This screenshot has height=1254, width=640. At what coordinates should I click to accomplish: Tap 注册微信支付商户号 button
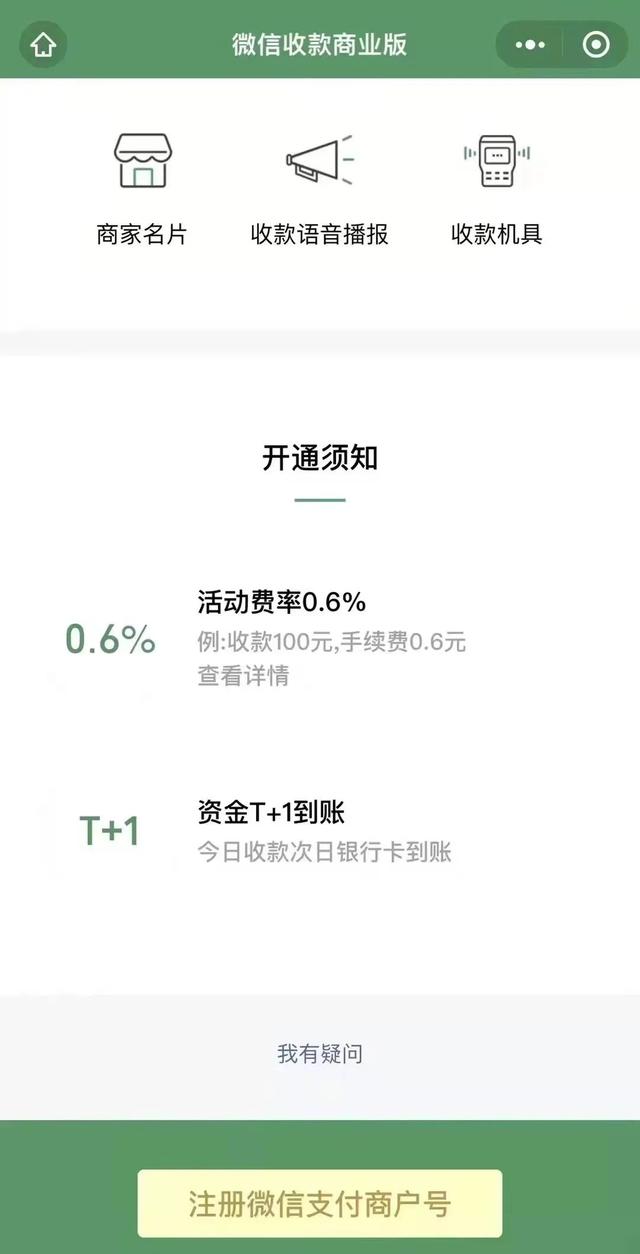(320, 1204)
